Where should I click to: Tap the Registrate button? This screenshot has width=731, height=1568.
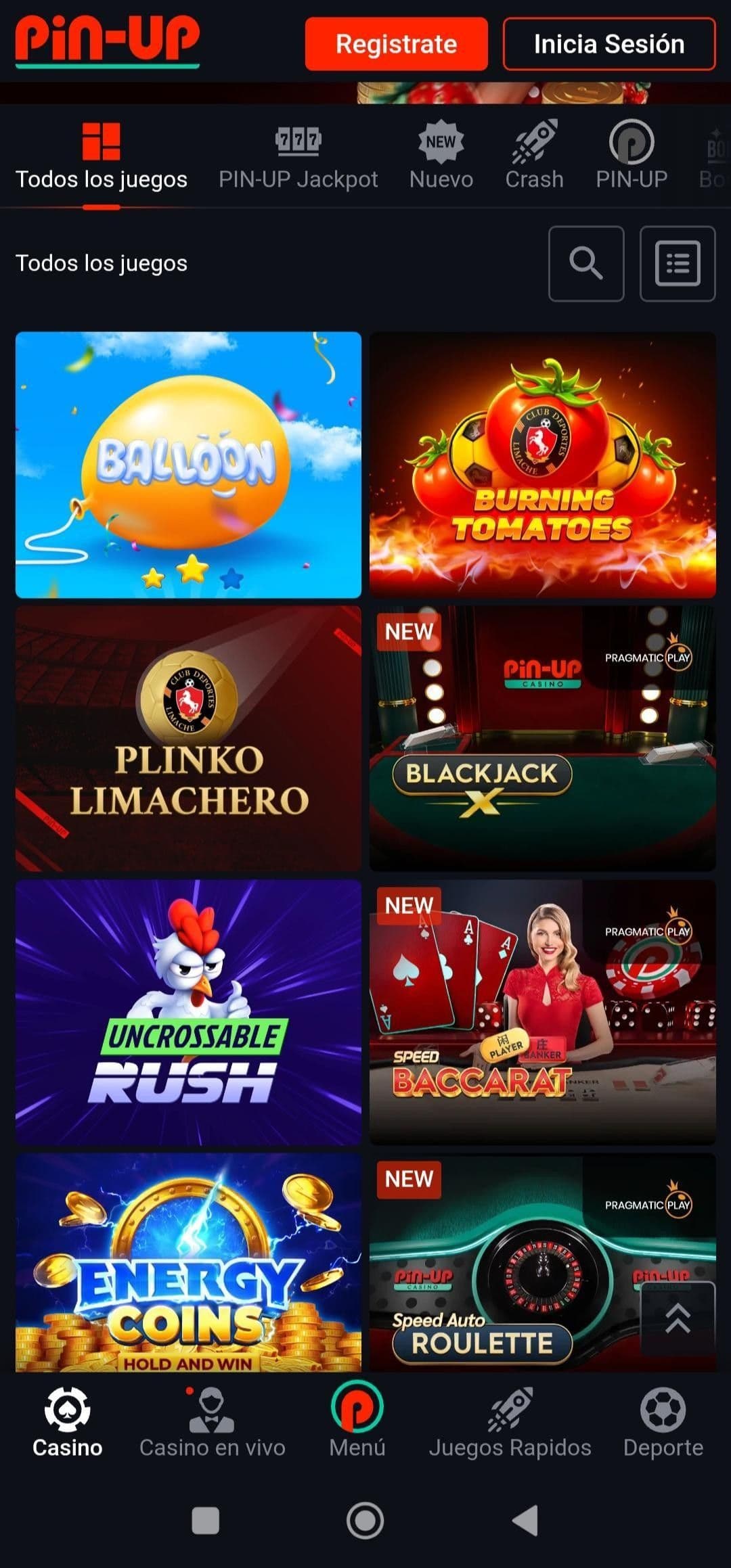[396, 44]
